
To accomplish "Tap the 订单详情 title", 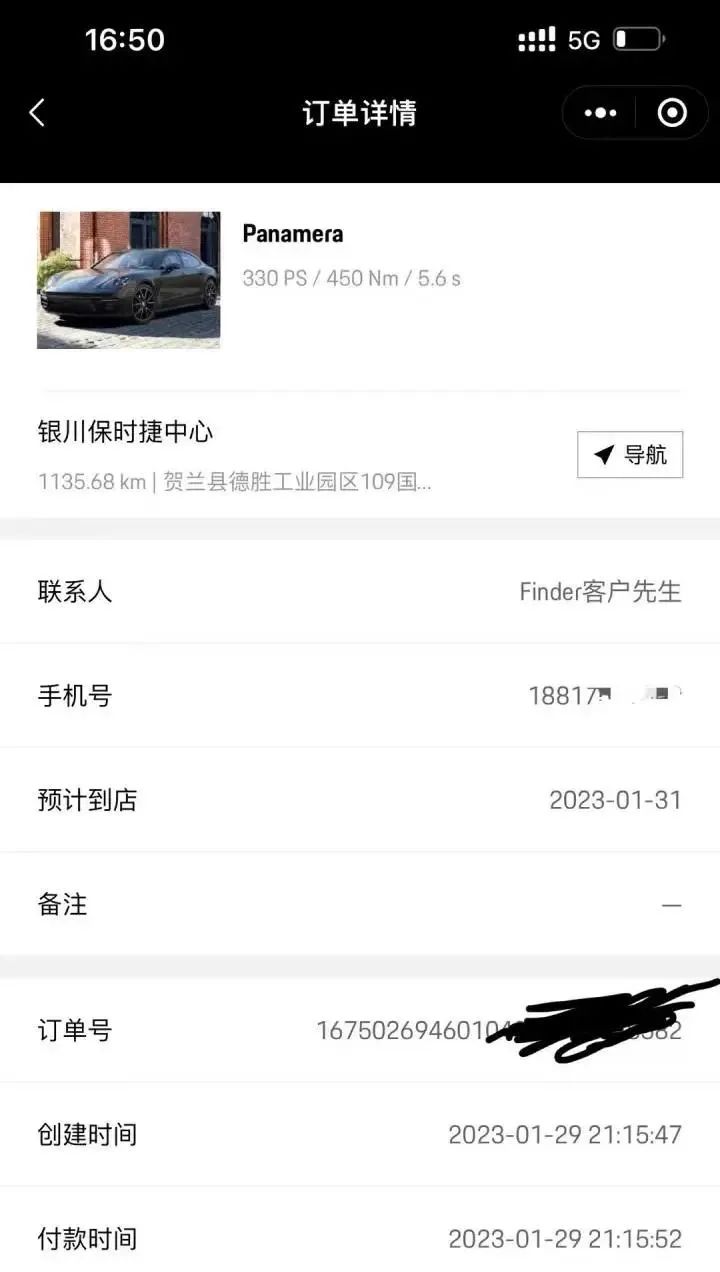I will 360,113.
